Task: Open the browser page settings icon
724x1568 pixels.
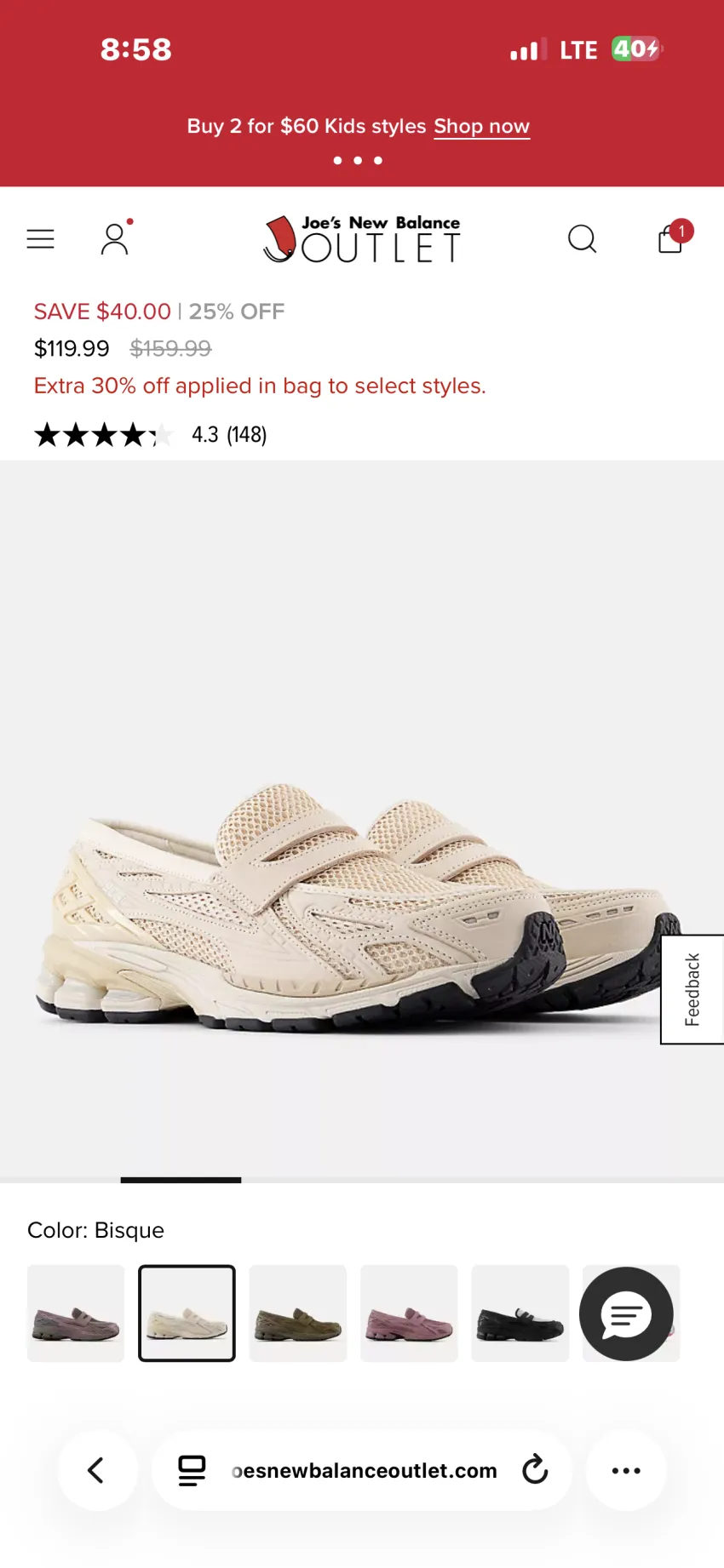Action: click(x=192, y=1470)
